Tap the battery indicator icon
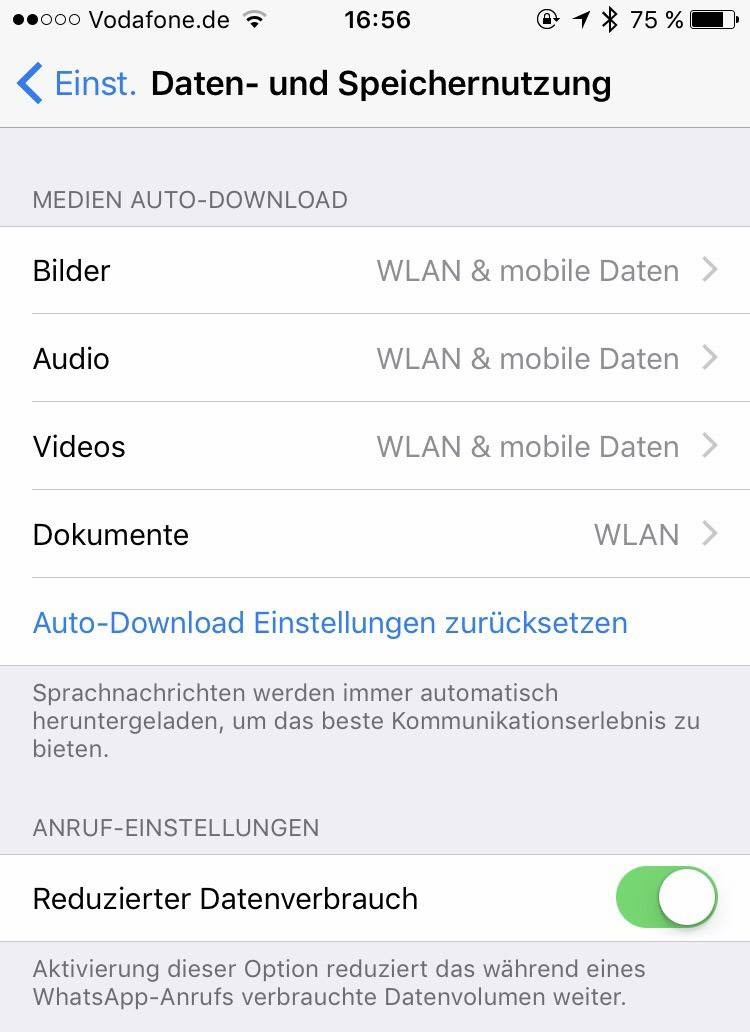750x1032 pixels. (714, 17)
